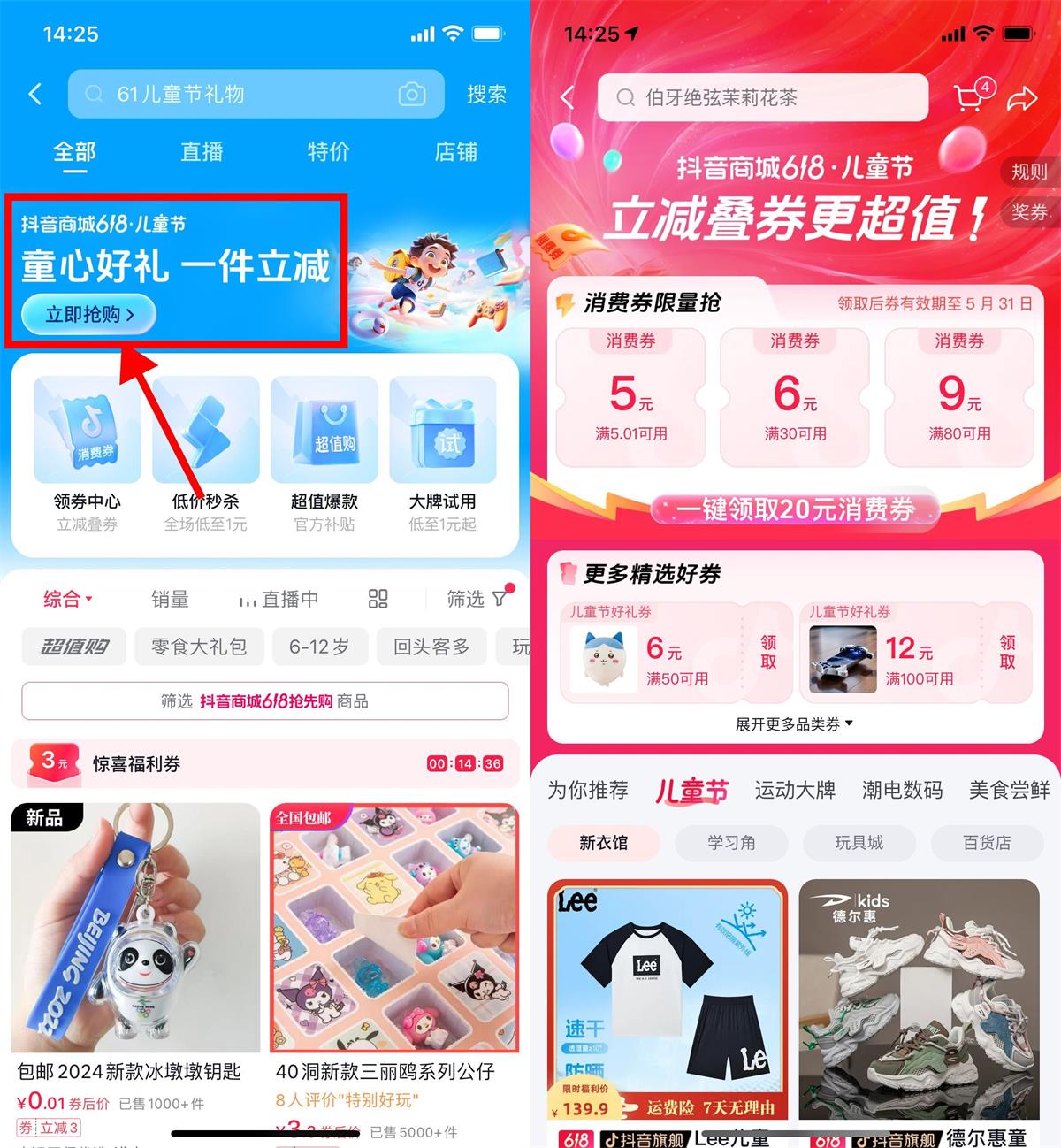Enable the 6-12岁 age filter

[x=320, y=647]
